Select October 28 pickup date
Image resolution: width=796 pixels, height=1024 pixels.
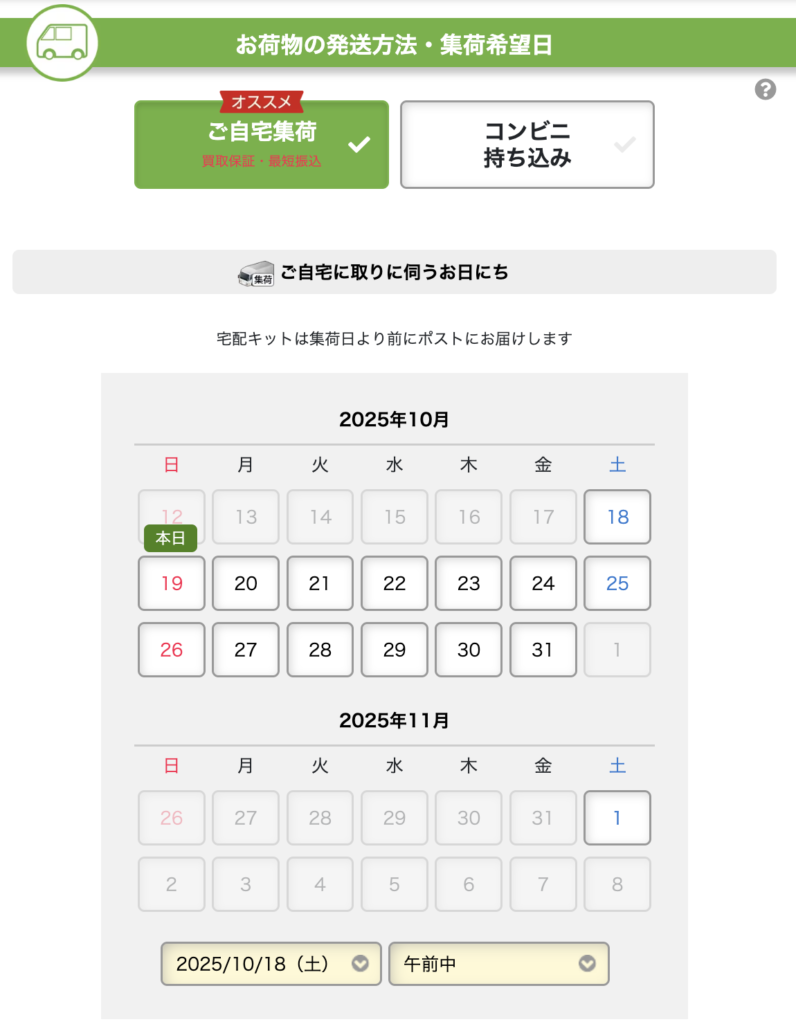tap(320, 649)
